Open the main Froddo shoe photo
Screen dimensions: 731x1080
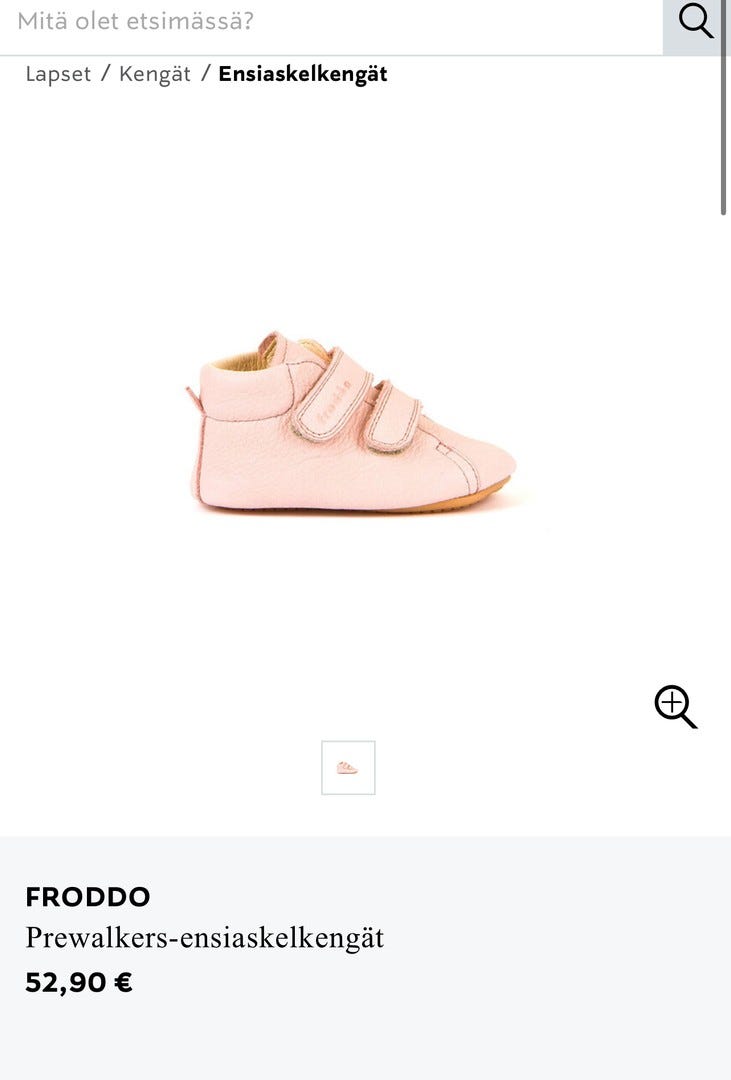pos(352,422)
